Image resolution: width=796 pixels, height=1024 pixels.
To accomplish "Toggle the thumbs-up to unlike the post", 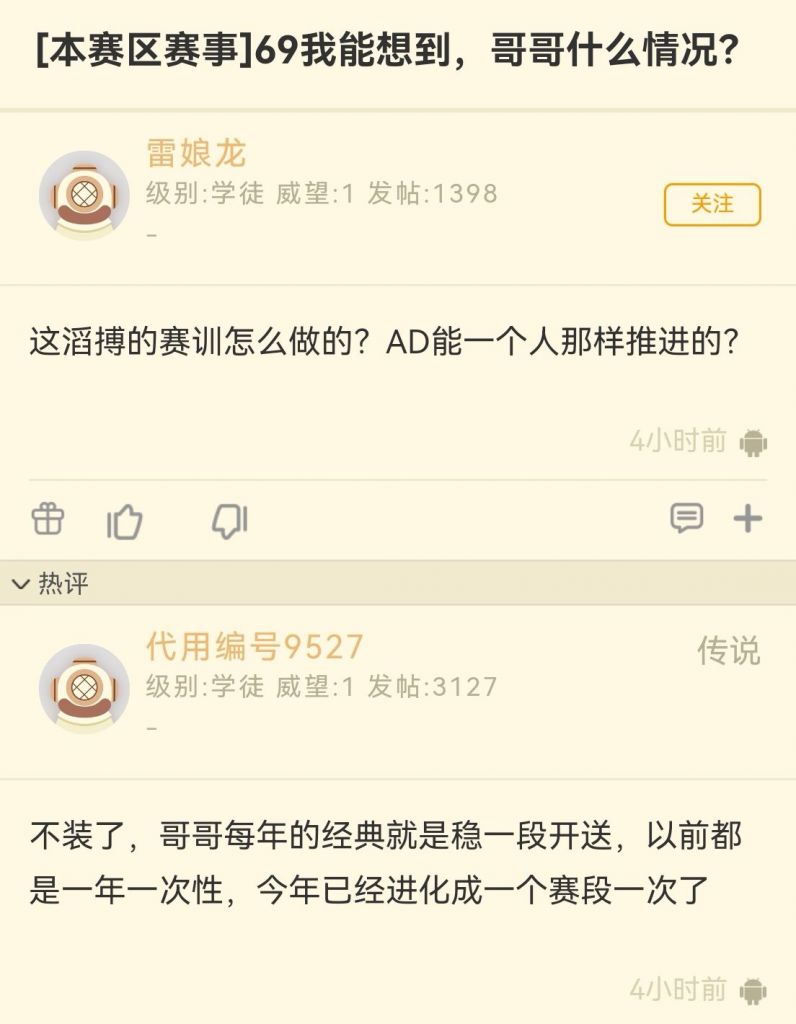I will (126, 519).
